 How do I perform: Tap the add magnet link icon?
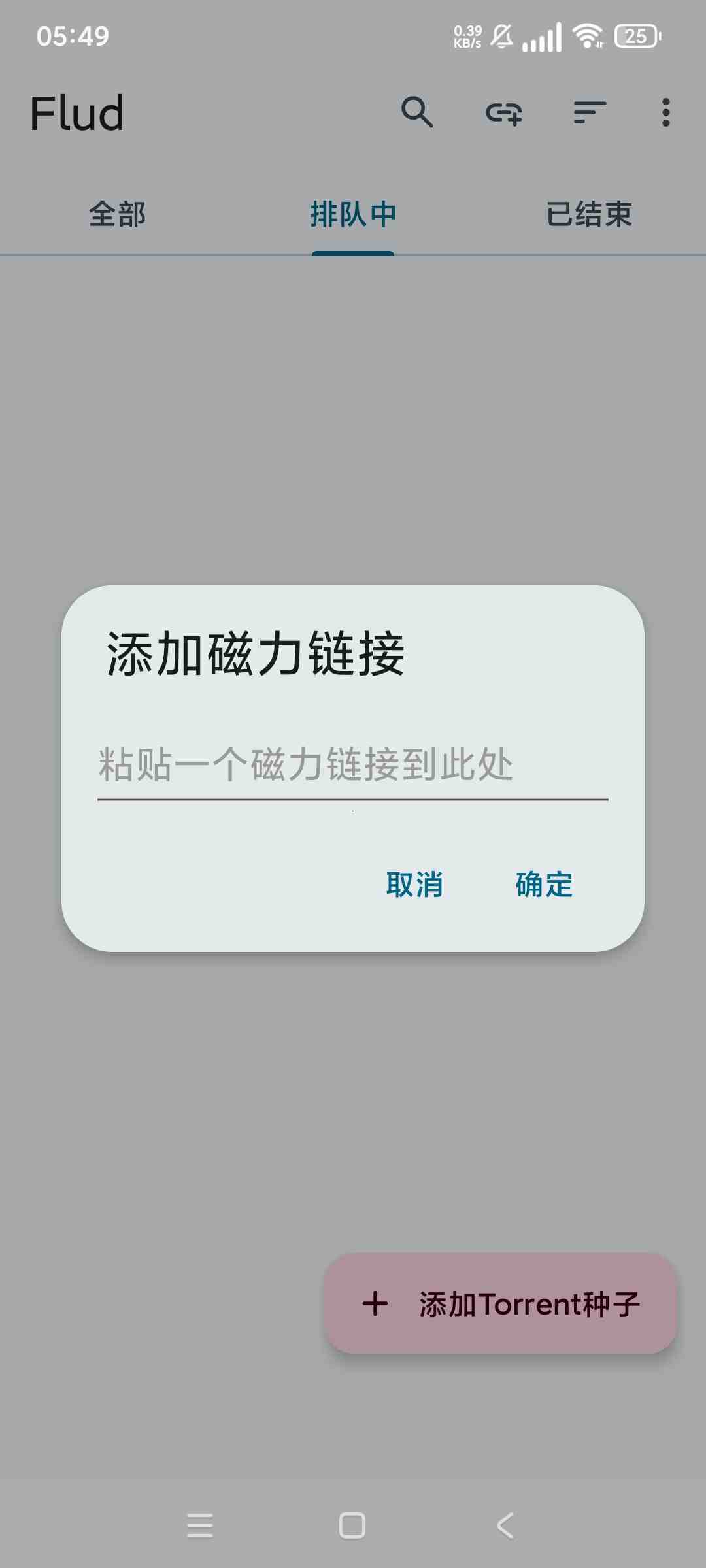pyautogui.click(x=504, y=112)
